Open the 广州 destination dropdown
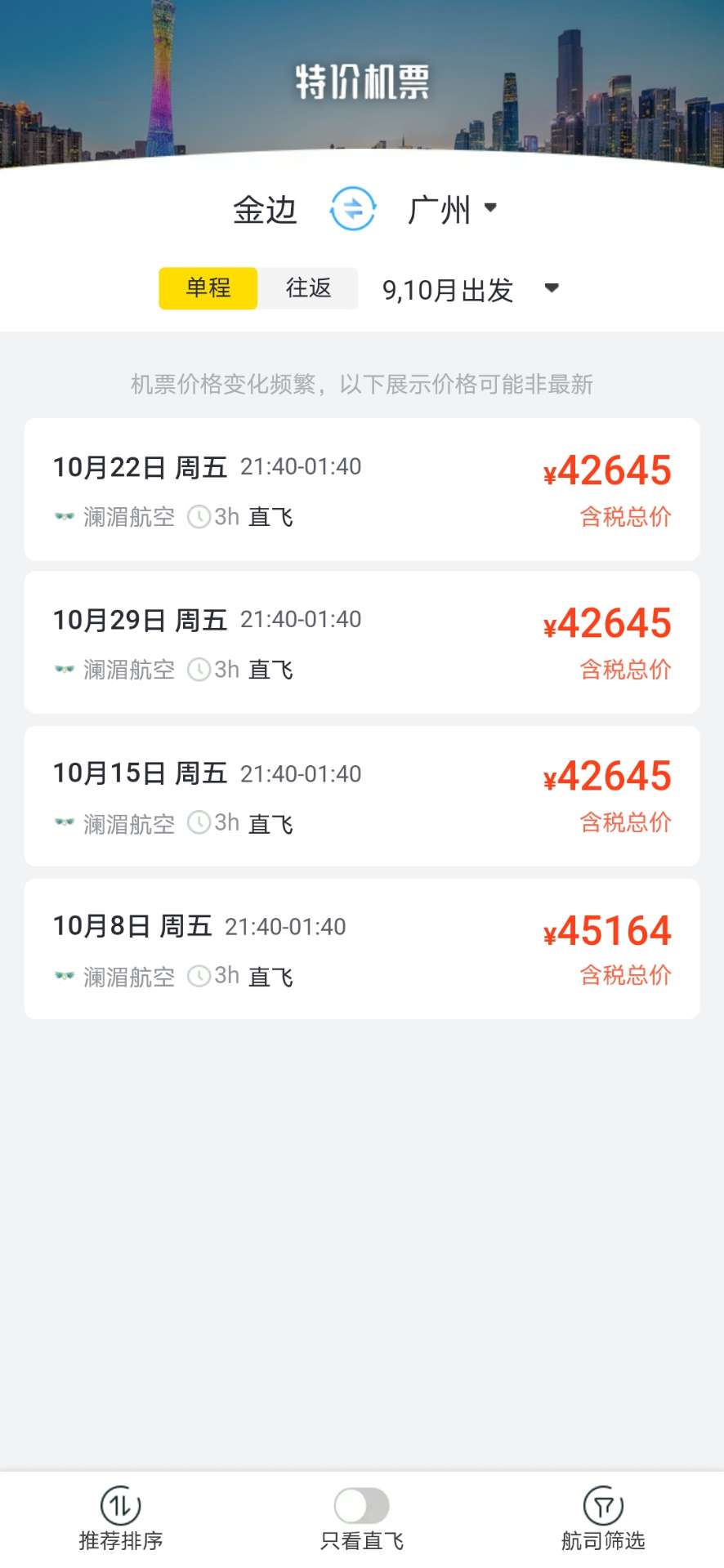The image size is (724, 1568). (x=453, y=210)
